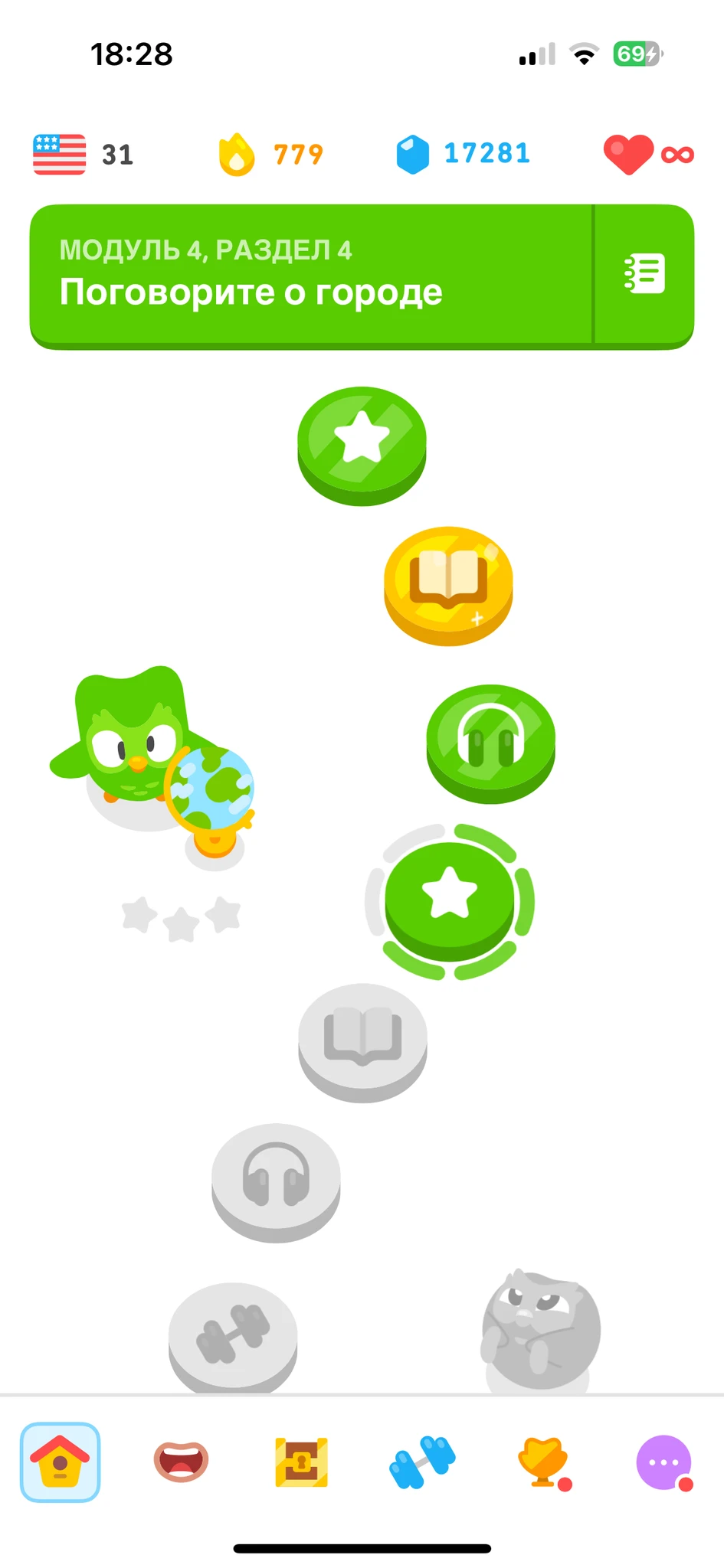Screen dimensions: 724x1568
Task: Switch to the mouth pronunciation tab
Action: pyautogui.click(x=181, y=1462)
